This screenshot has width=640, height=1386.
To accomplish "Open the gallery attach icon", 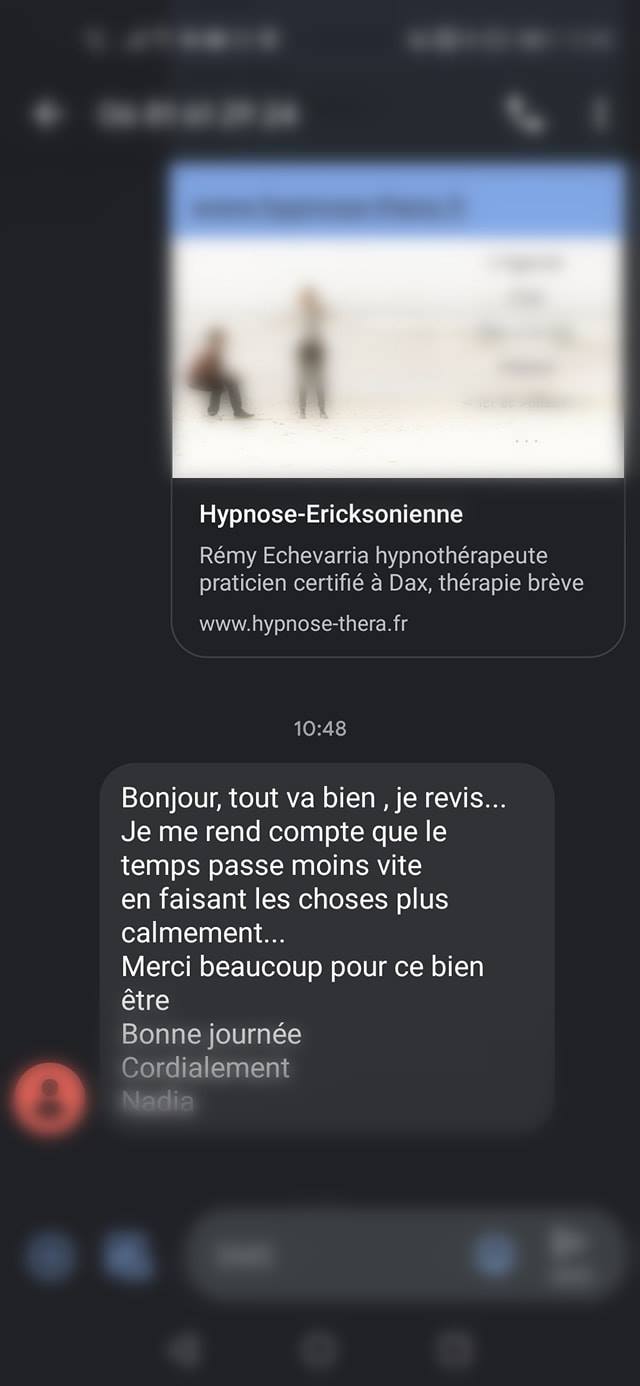I will click(x=127, y=1256).
